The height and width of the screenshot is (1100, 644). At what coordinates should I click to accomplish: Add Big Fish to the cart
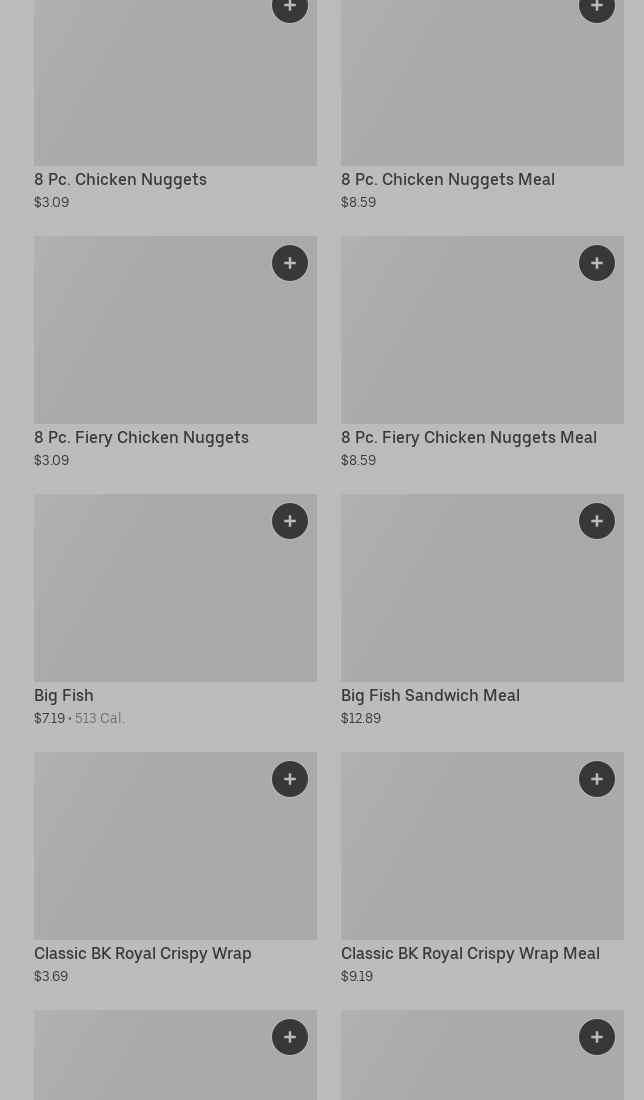click(x=290, y=521)
